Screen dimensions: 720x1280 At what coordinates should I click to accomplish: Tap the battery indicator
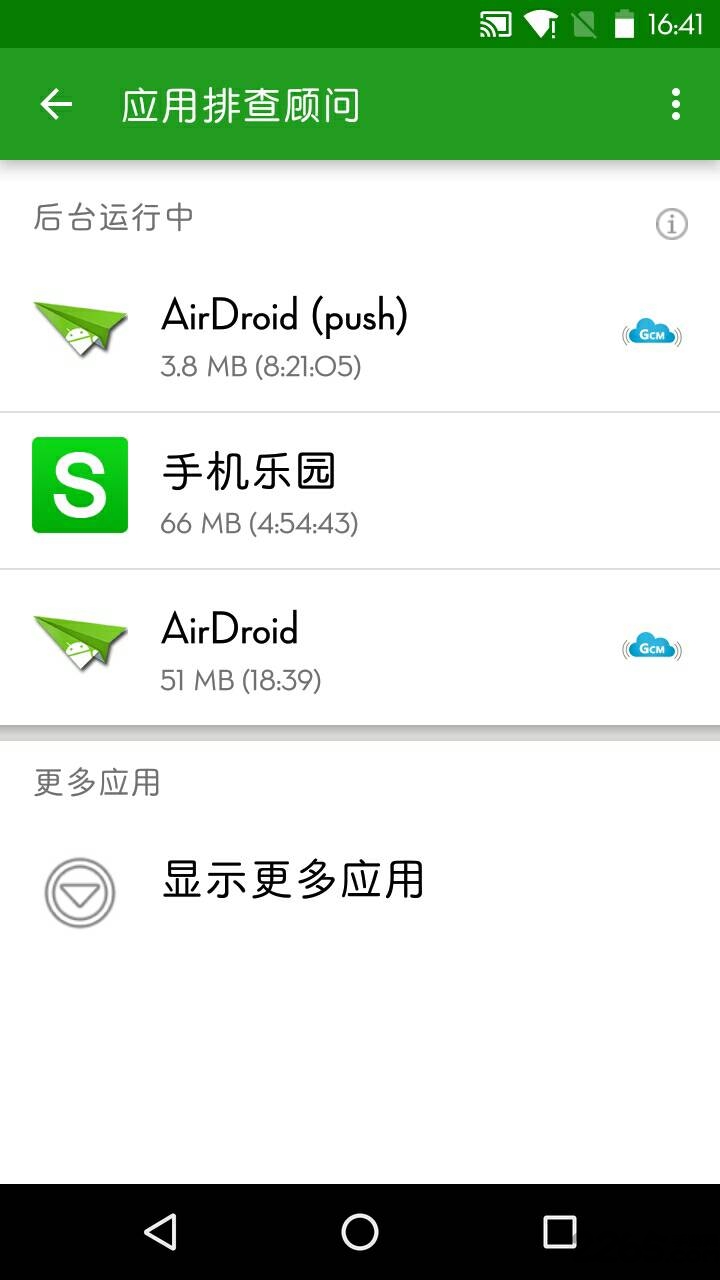(626, 22)
